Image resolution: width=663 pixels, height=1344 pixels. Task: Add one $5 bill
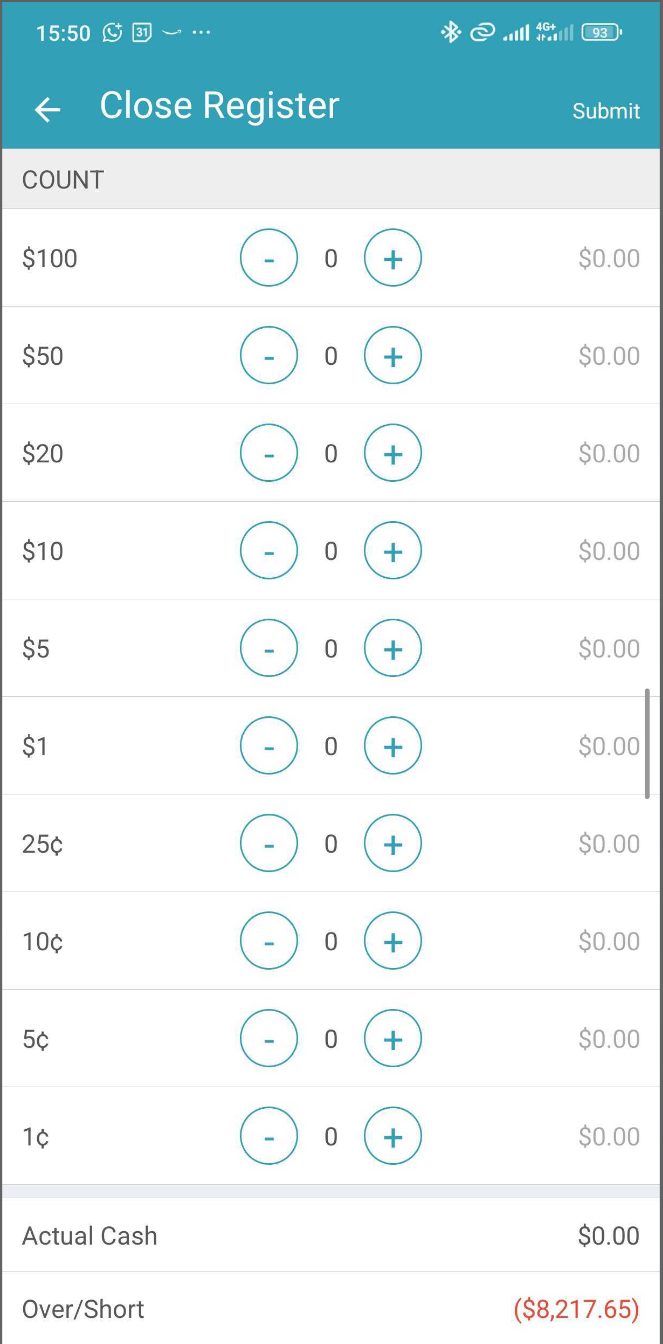point(393,649)
